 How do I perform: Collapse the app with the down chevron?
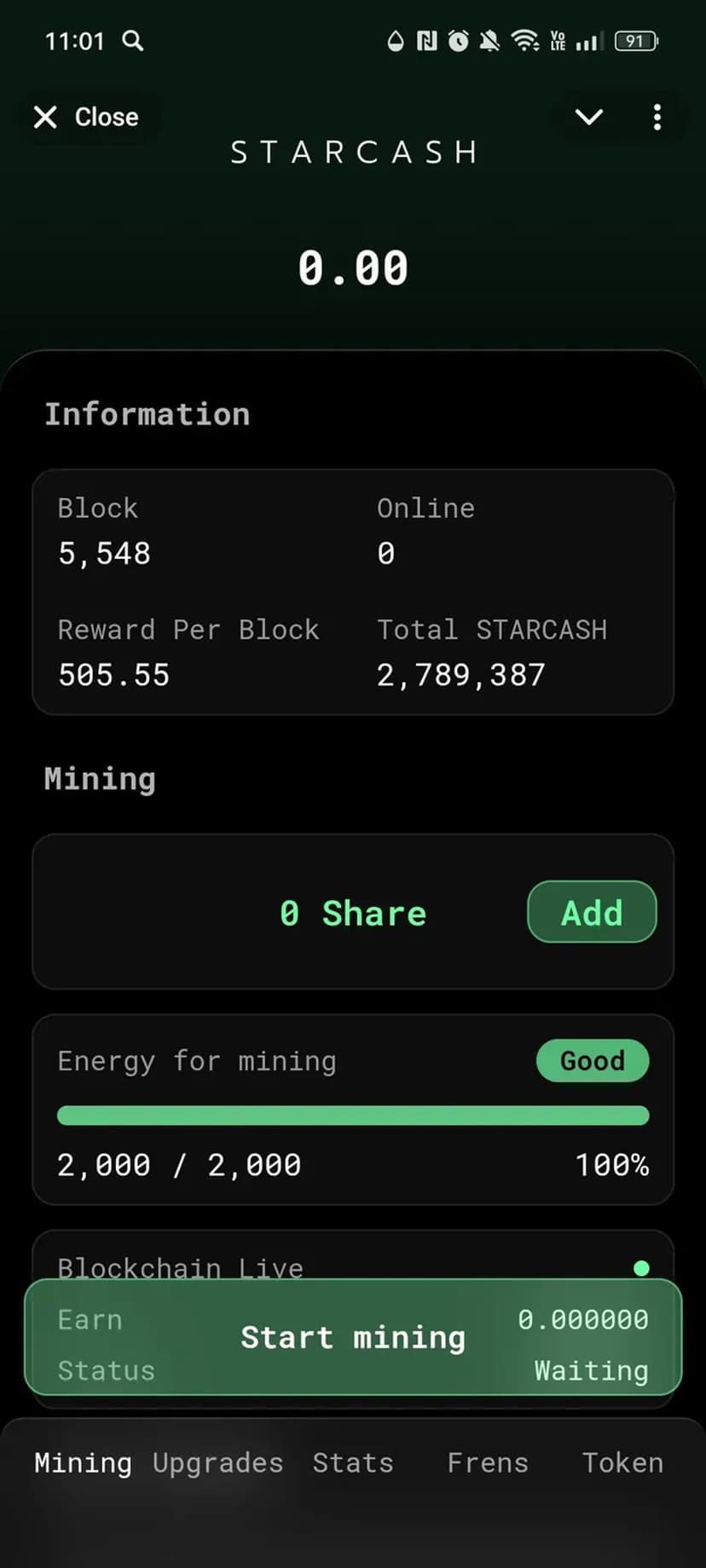click(x=589, y=117)
